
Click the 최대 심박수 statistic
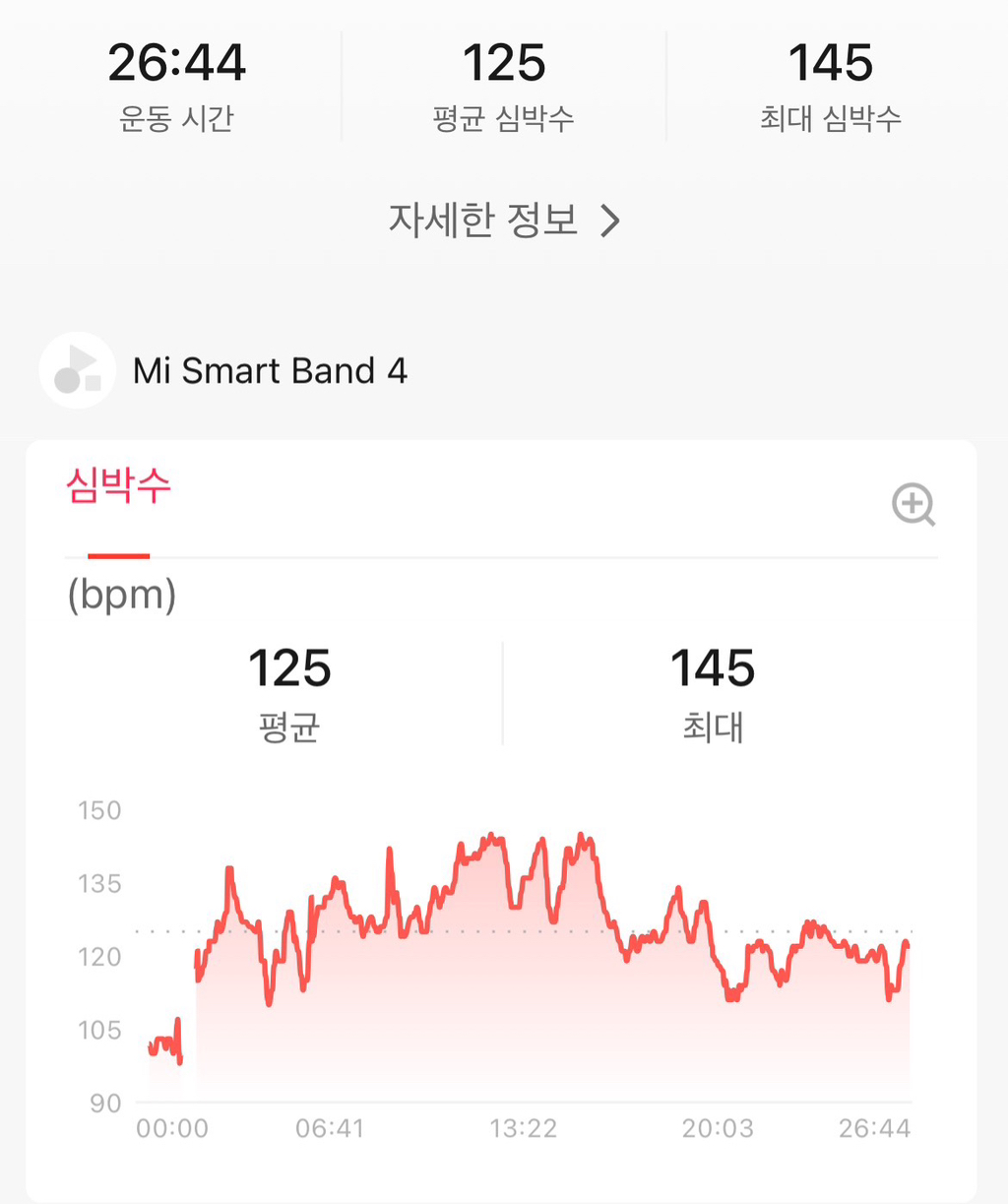click(830, 87)
